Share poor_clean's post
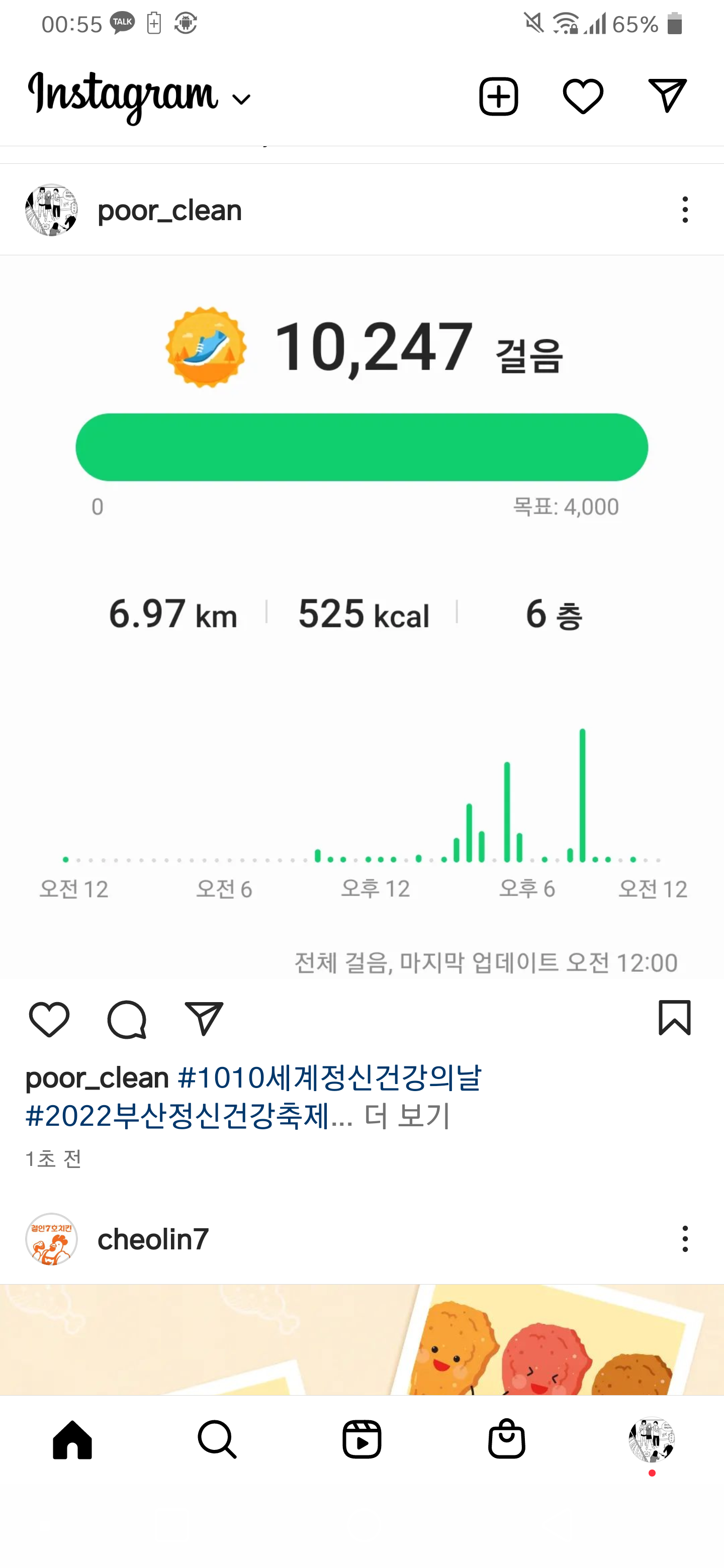The width and height of the screenshot is (724, 1568). (204, 1019)
